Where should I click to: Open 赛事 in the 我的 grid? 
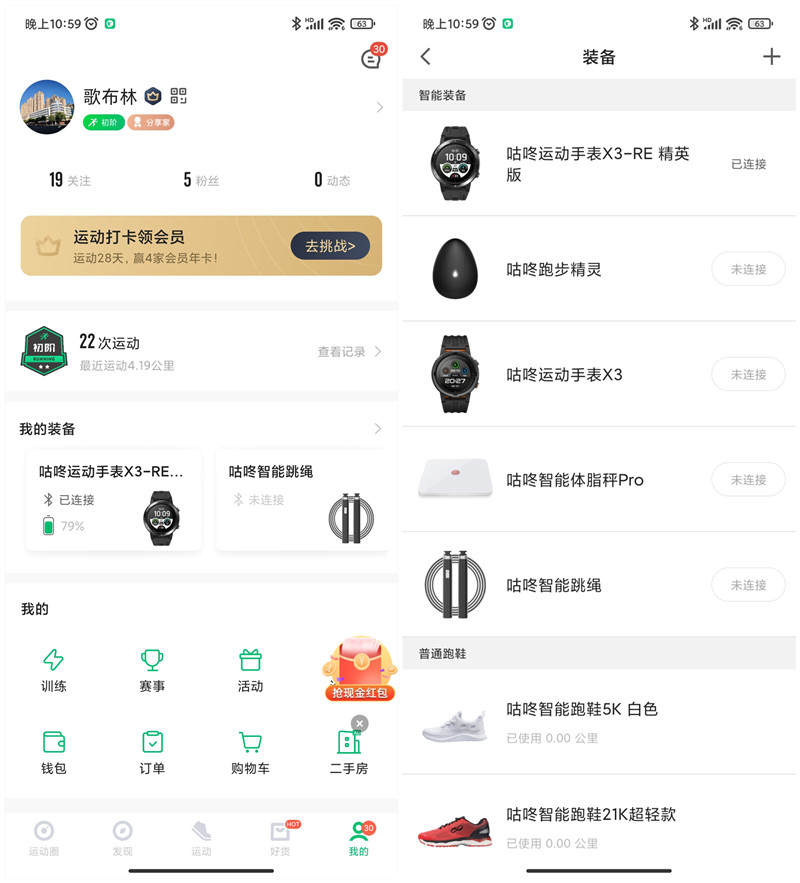click(x=152, y=670)
